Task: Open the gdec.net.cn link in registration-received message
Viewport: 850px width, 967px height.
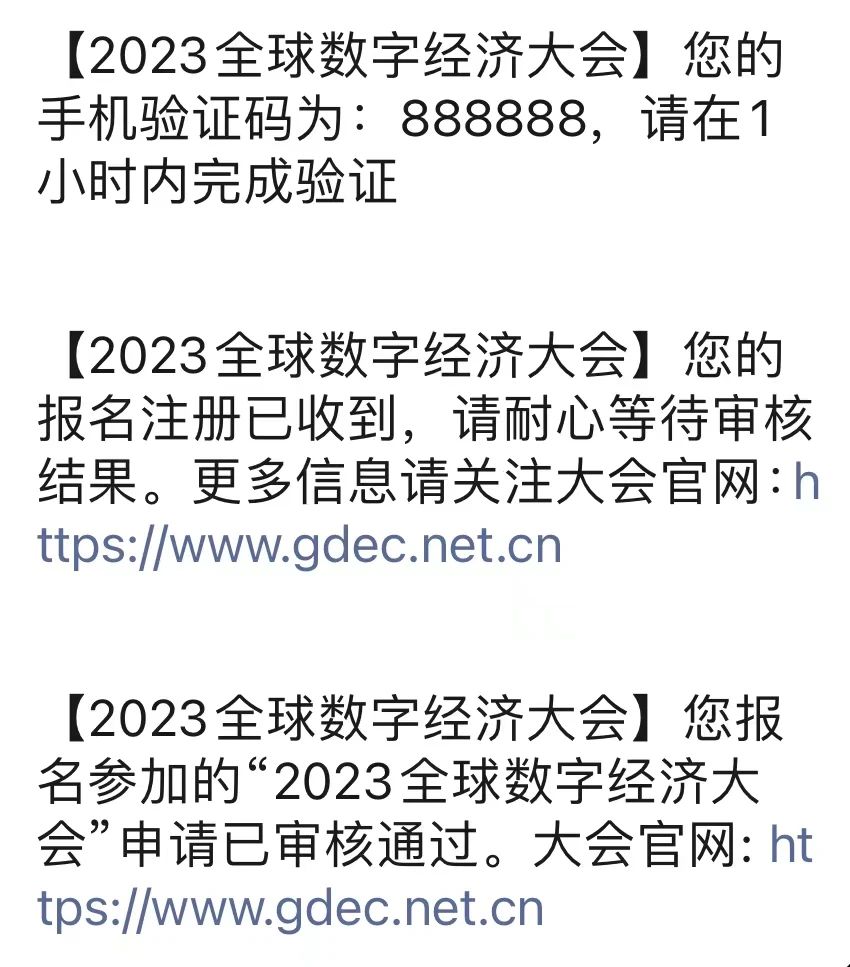Action: [x=300, y=547]
